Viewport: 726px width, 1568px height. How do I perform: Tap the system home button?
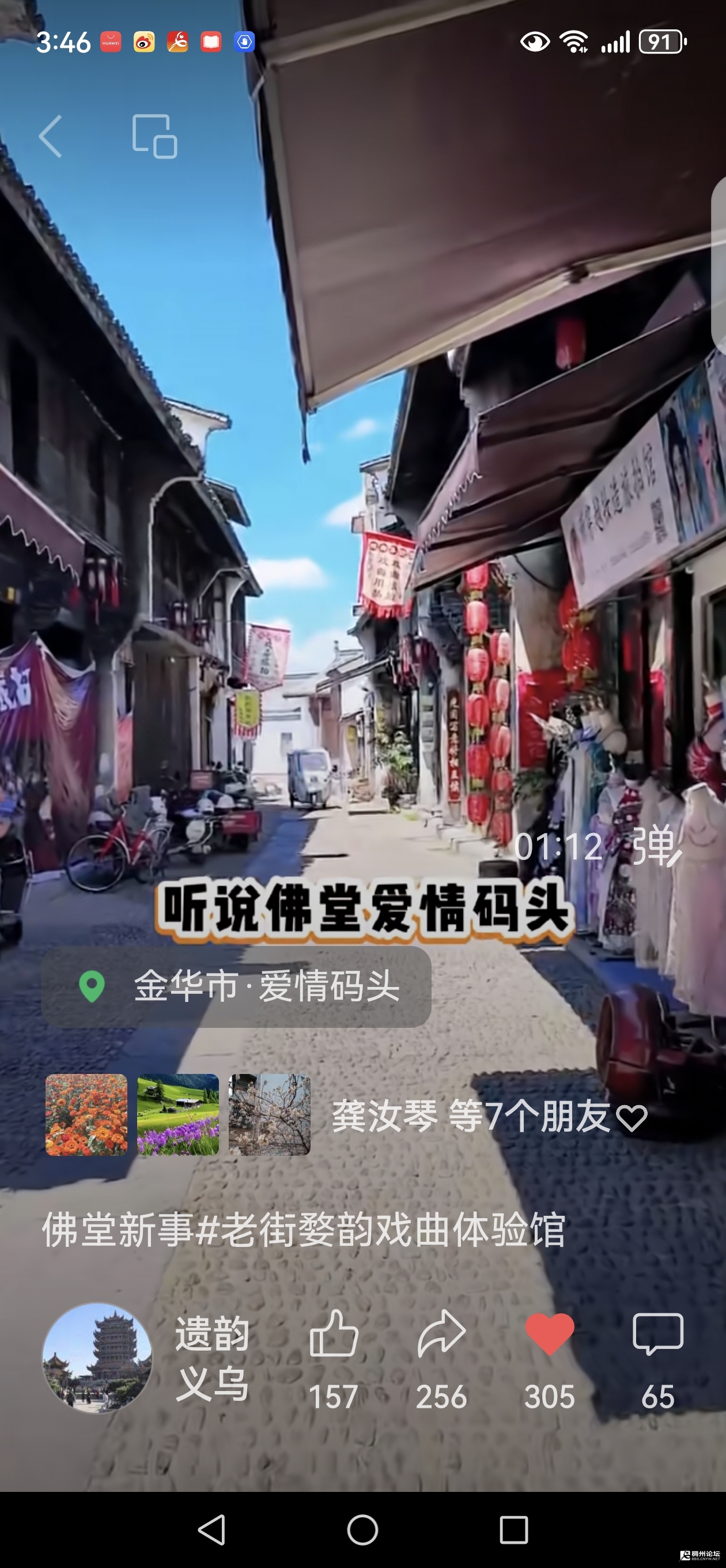tap(362, 1529)
